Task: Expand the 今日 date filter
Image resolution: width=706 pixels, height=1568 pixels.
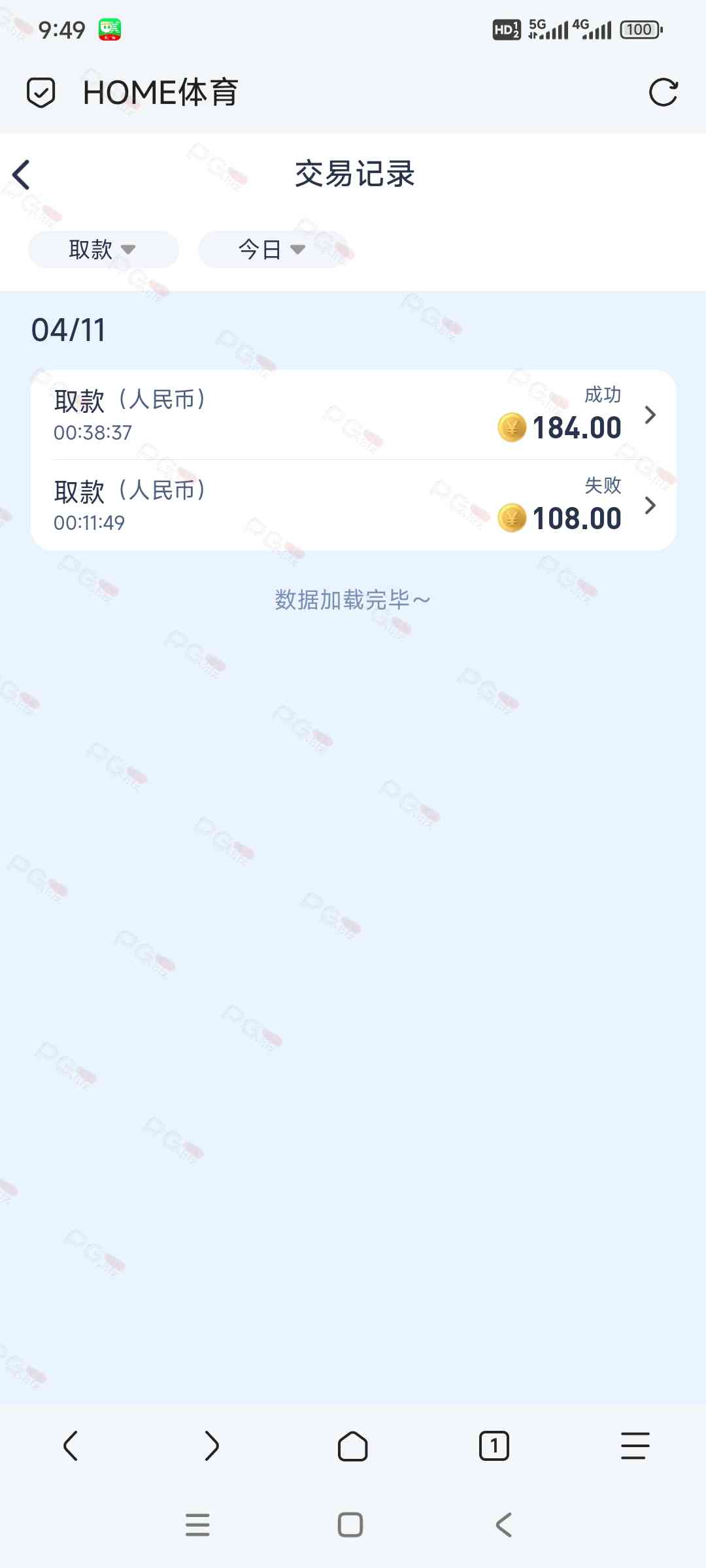Action: (272, 249)
